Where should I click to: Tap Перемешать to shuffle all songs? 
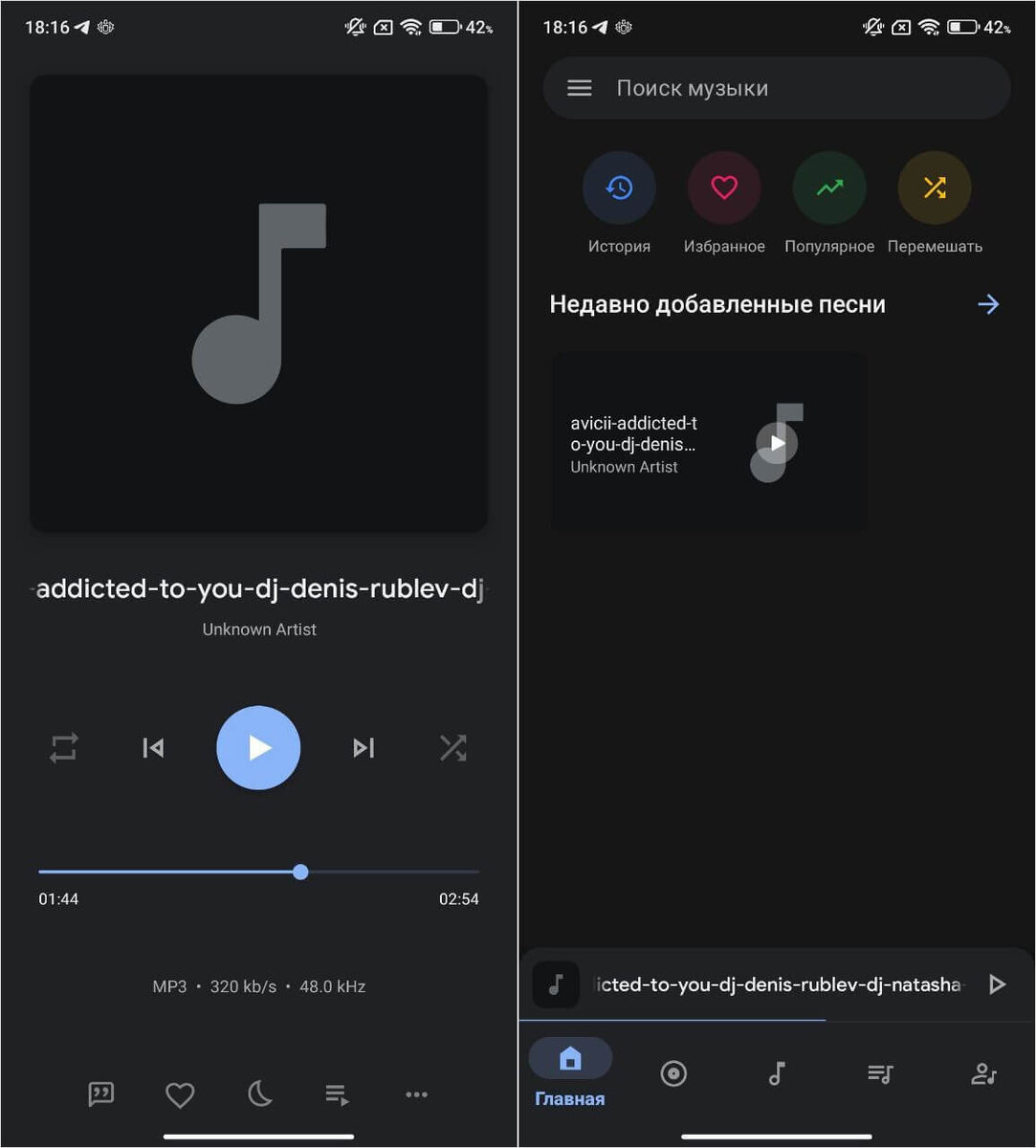[935, 202]
